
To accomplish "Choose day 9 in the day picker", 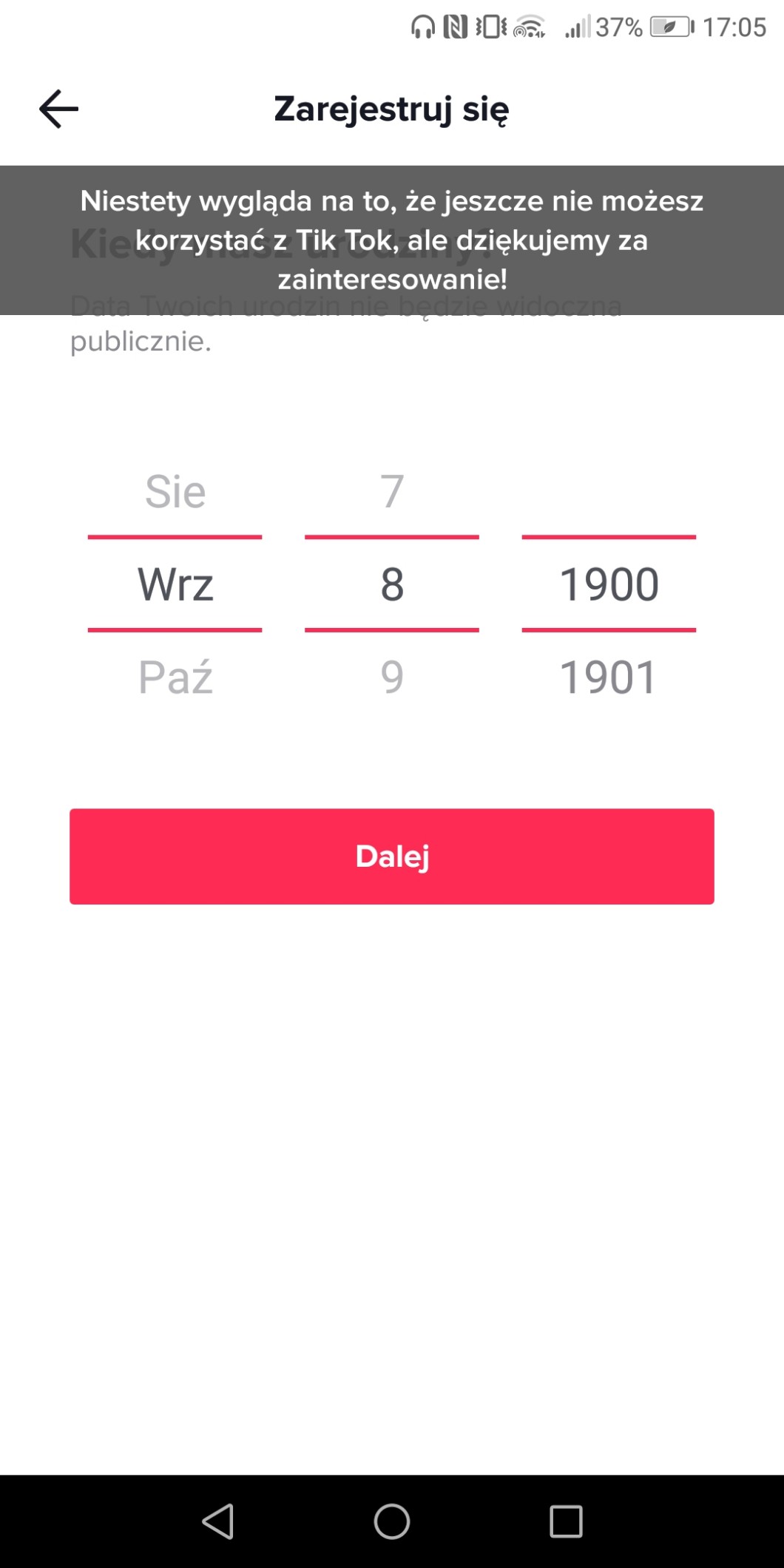I will pos(392,677).
